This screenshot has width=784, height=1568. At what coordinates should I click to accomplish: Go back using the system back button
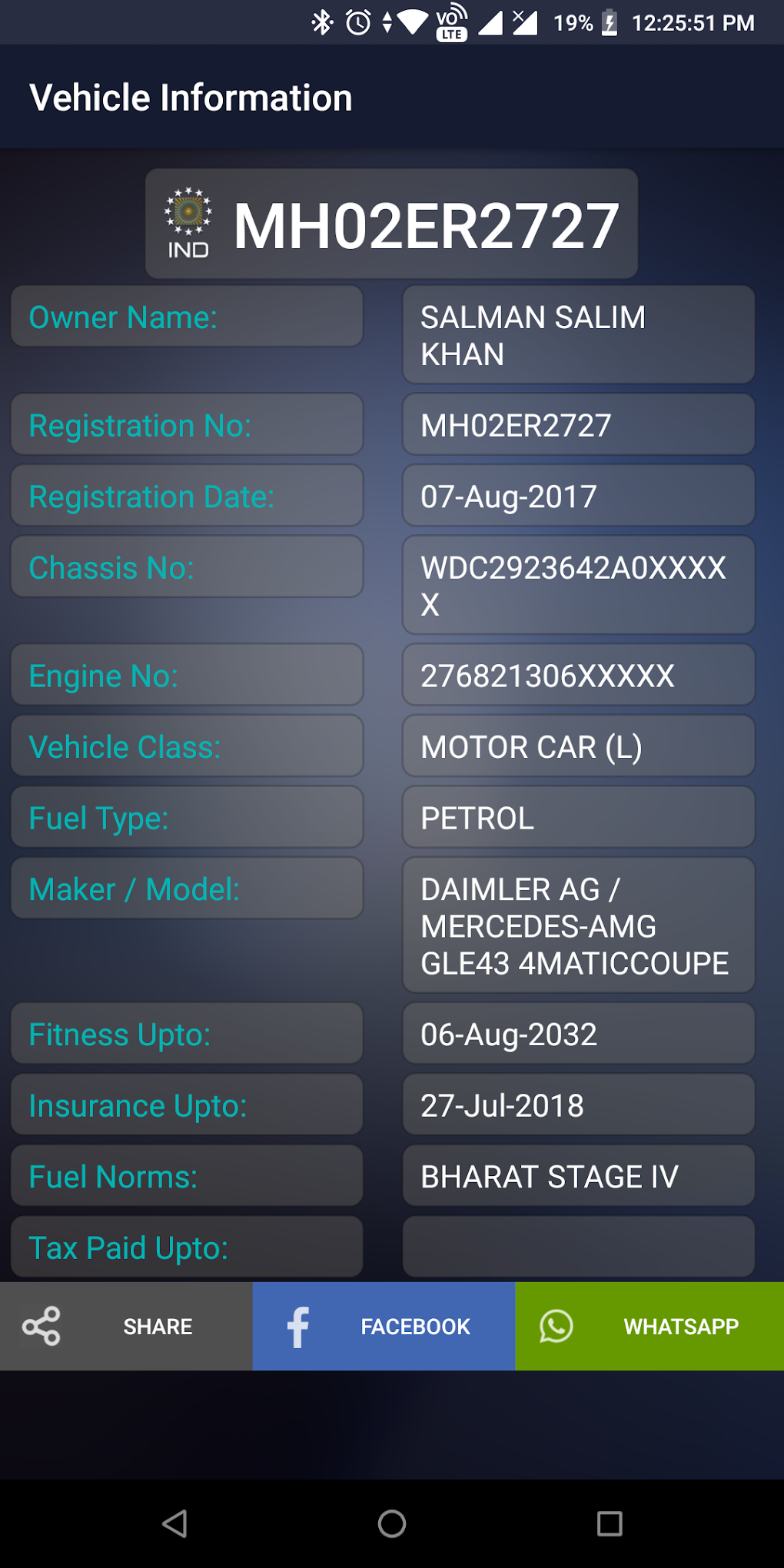174,1523
